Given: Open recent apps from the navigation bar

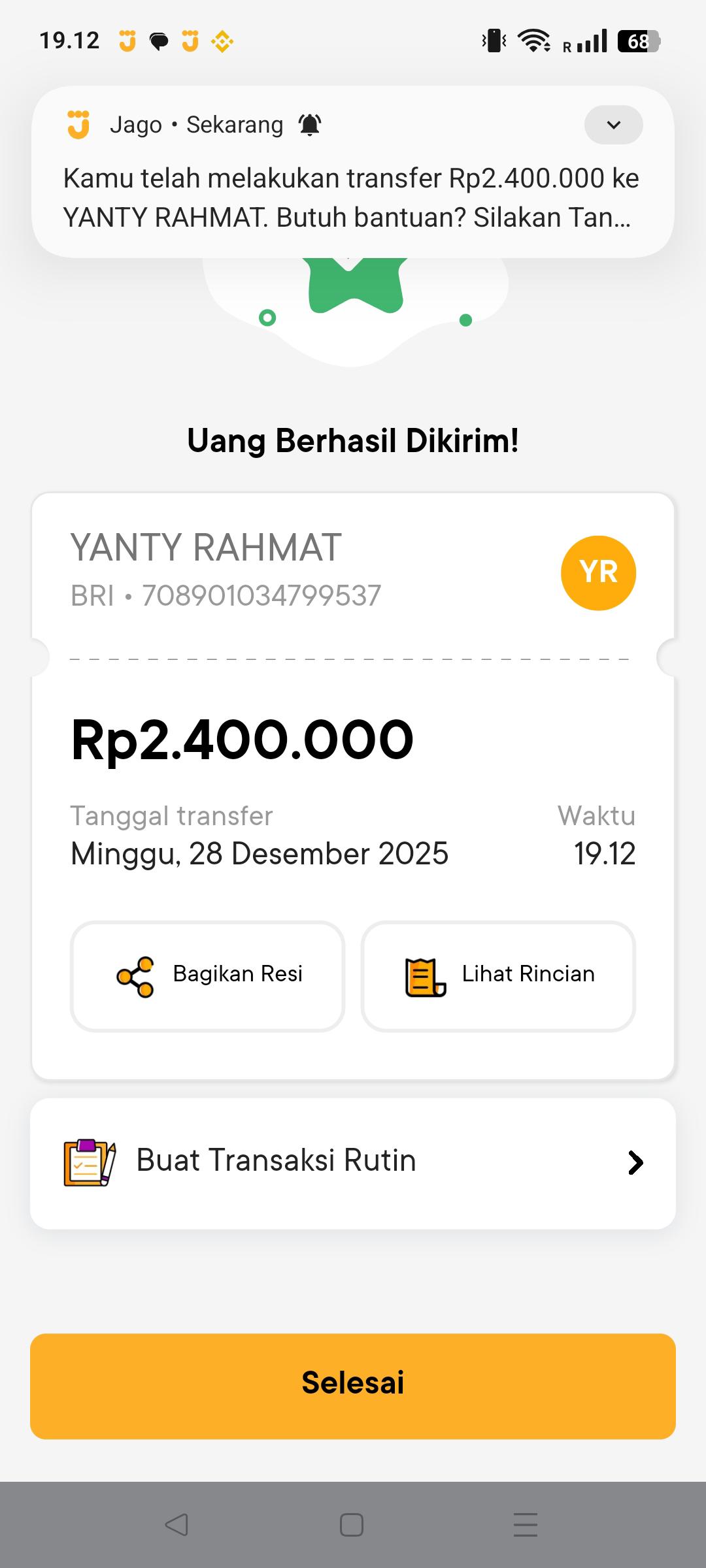Looking at the screenshot, I should coord(525,1525).
